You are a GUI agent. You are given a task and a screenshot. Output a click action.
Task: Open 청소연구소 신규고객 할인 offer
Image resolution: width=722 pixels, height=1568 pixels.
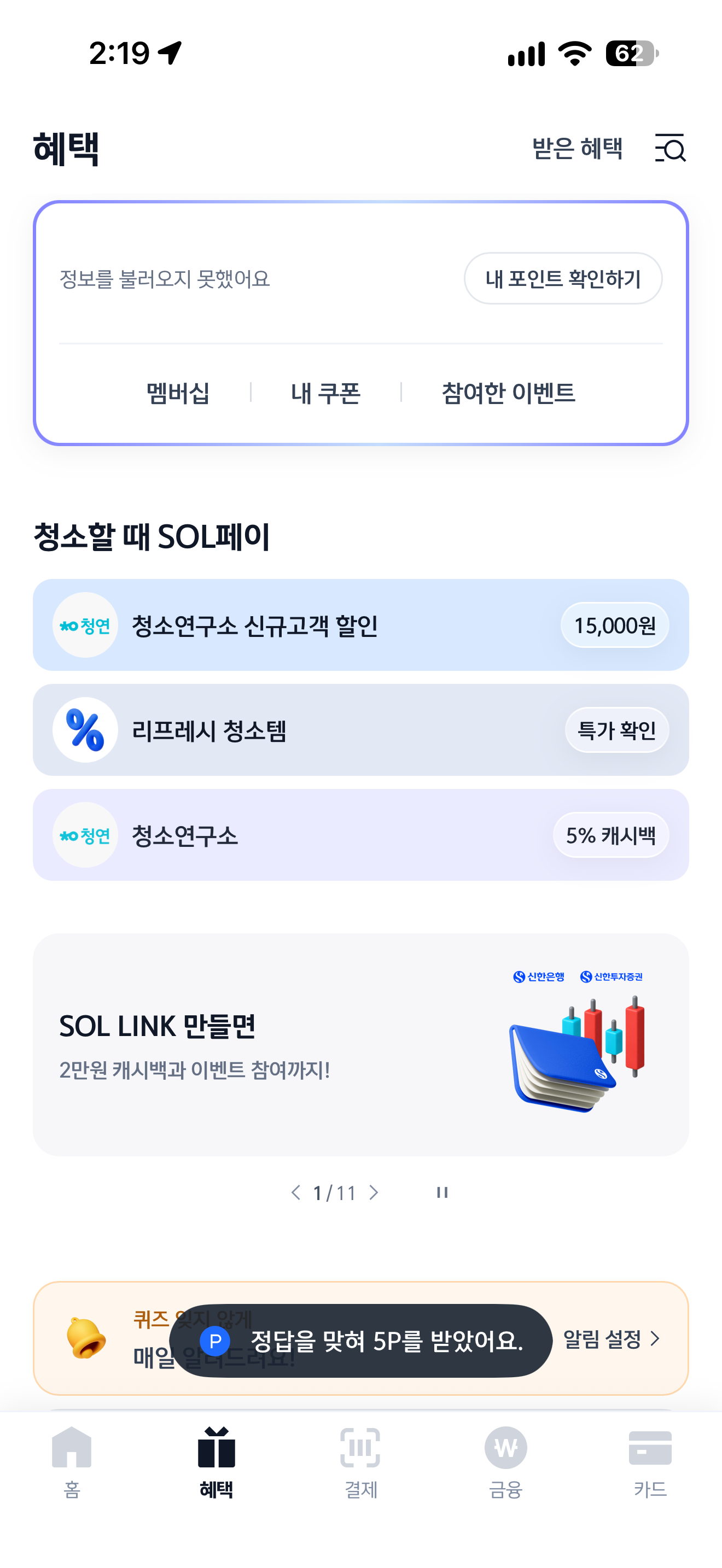361,625
